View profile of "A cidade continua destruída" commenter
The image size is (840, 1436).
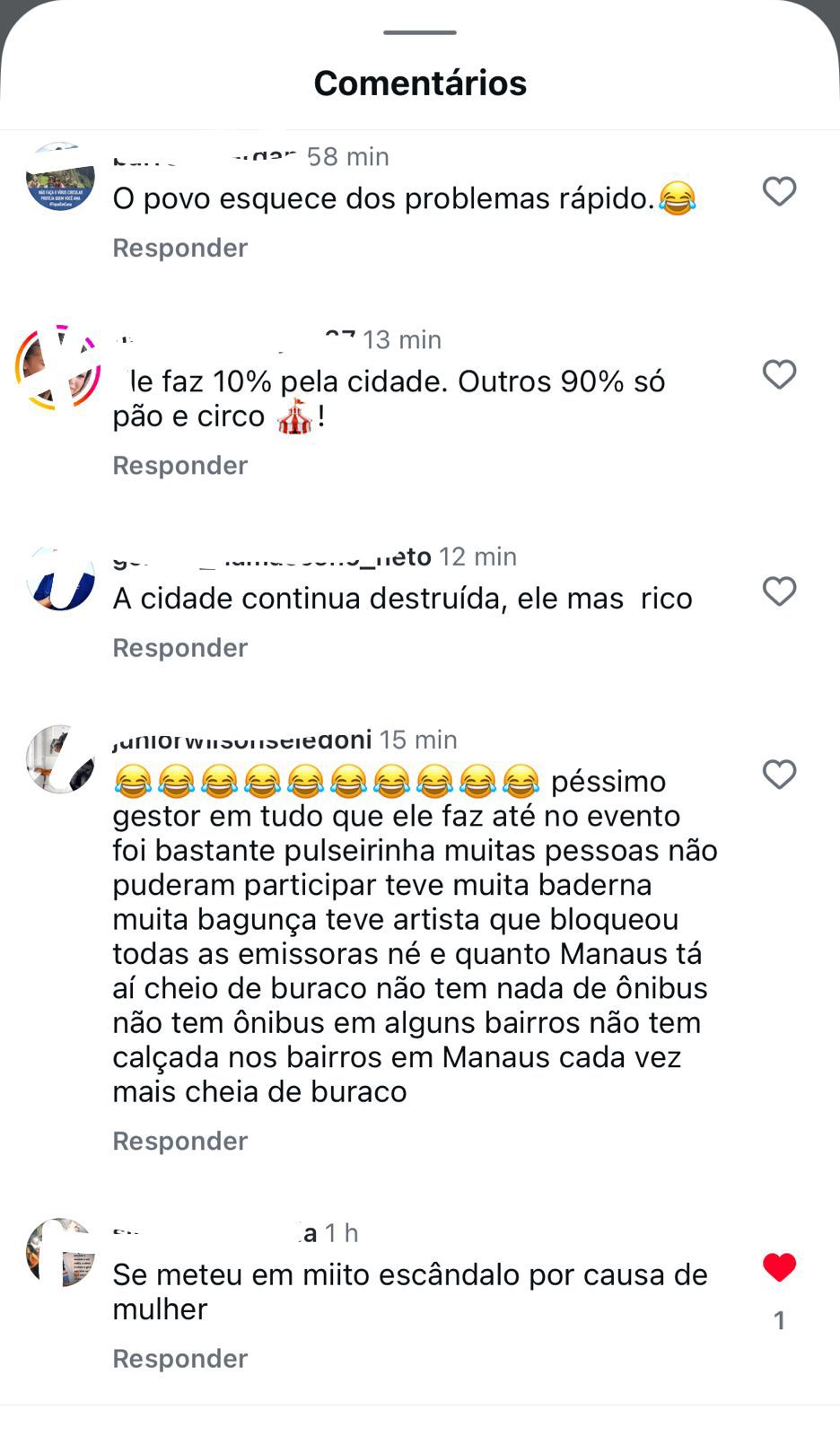point(60,579)
